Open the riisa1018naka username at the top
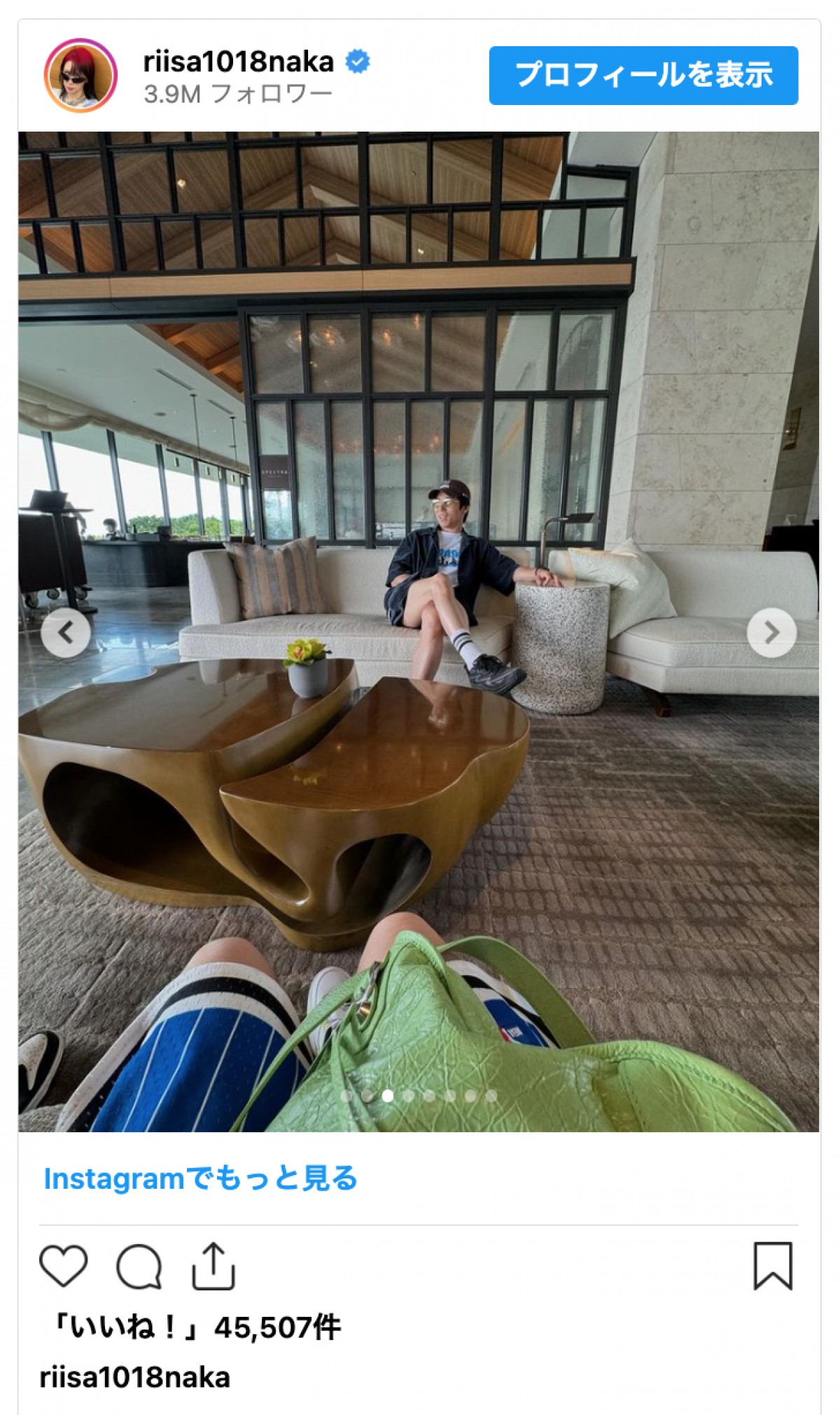The width and height of the screenshot is (840, 1415). click(x=238, y=62)
